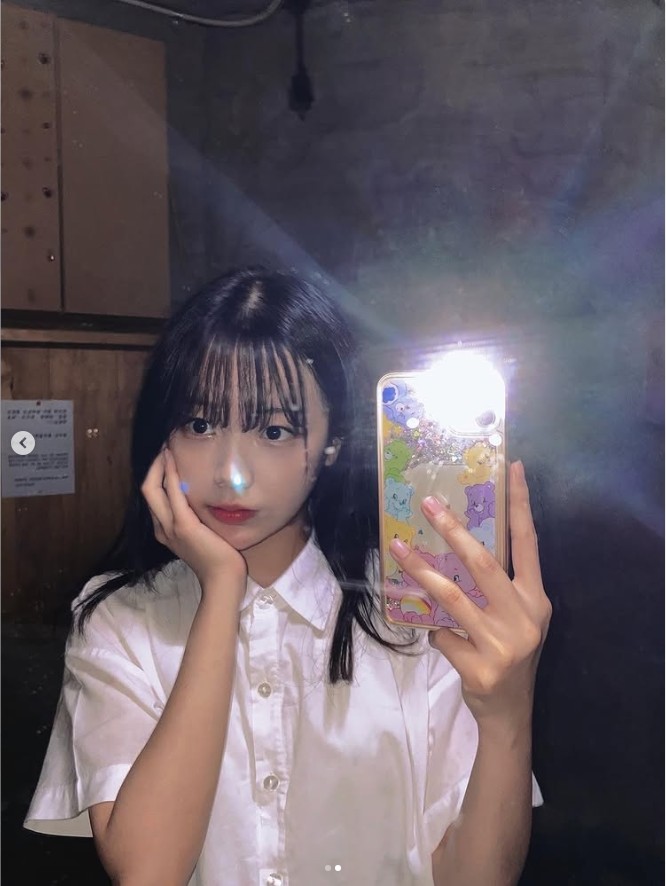Go to the previous photo in carousel

[x=23, y=443]
